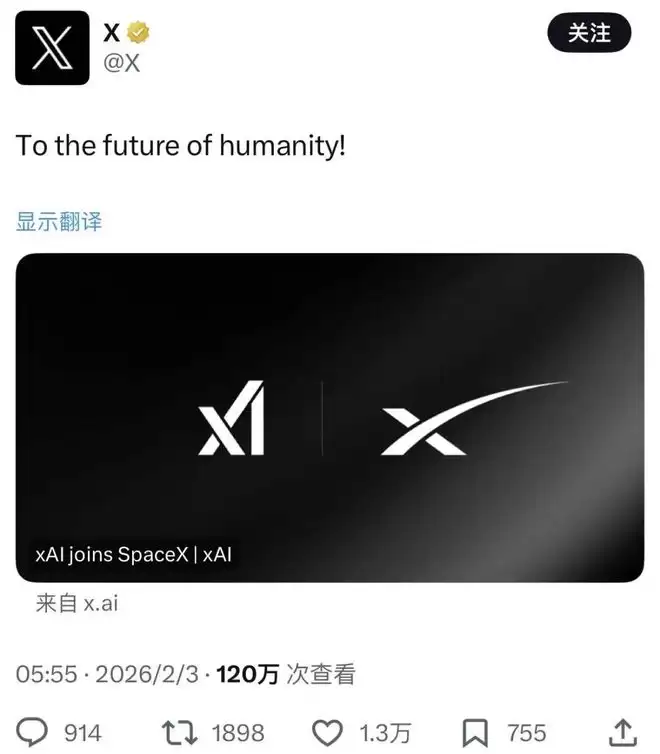Share the post
Viewport: 660px width, 754px height.
pyautogui.click(x=623, y=731)
